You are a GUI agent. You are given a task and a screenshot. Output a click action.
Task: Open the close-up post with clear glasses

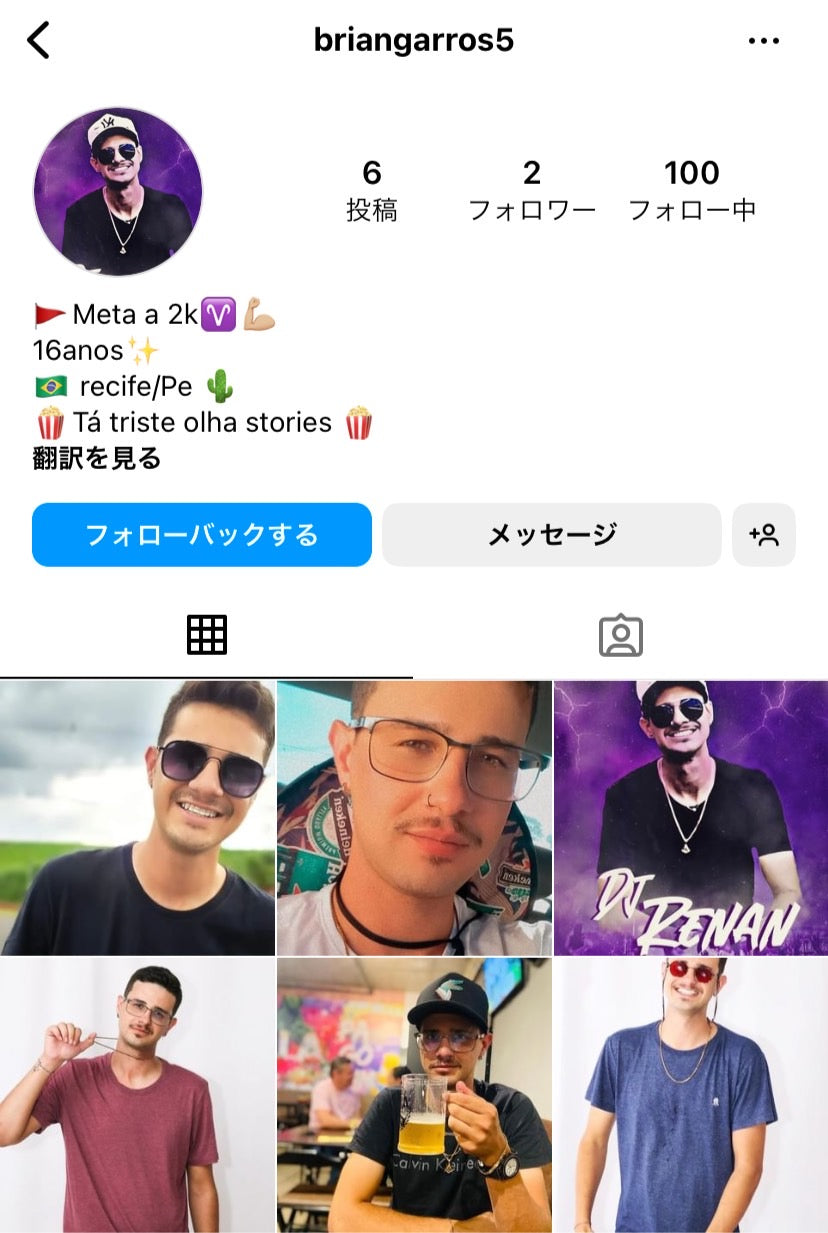point(414,818)
